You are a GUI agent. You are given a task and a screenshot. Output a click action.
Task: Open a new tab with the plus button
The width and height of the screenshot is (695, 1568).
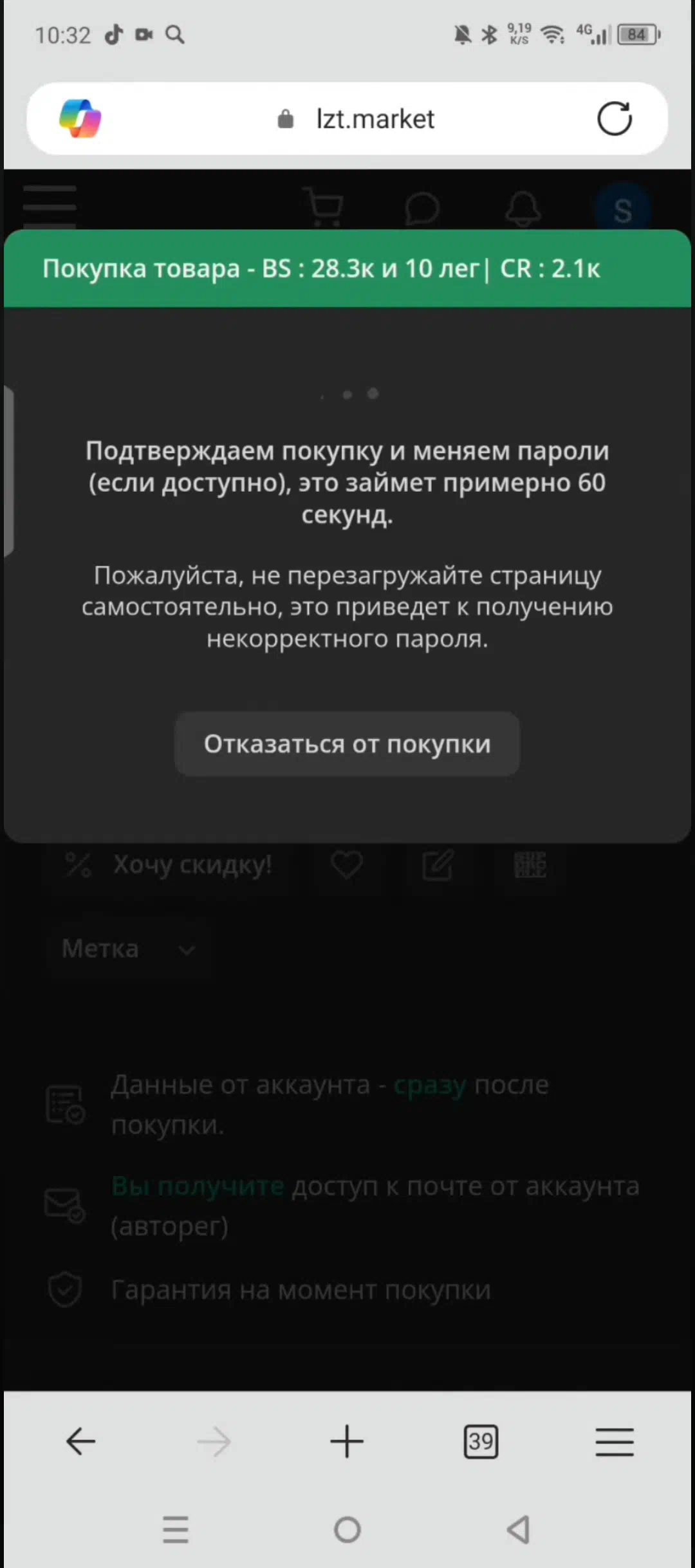coord(347,1441)
